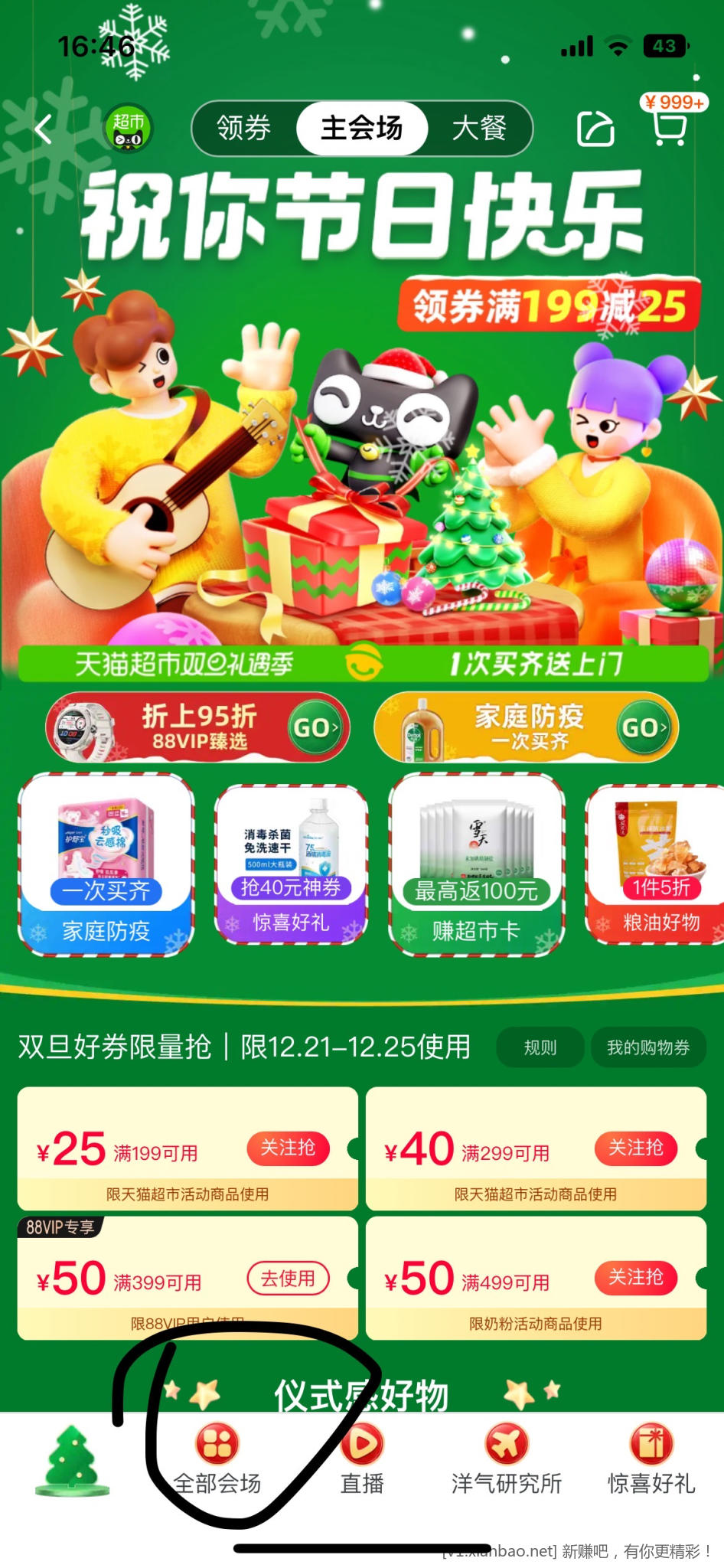The image size is (724, 1568).
Task: Open 我的购物券
Action: [647, 1047]
